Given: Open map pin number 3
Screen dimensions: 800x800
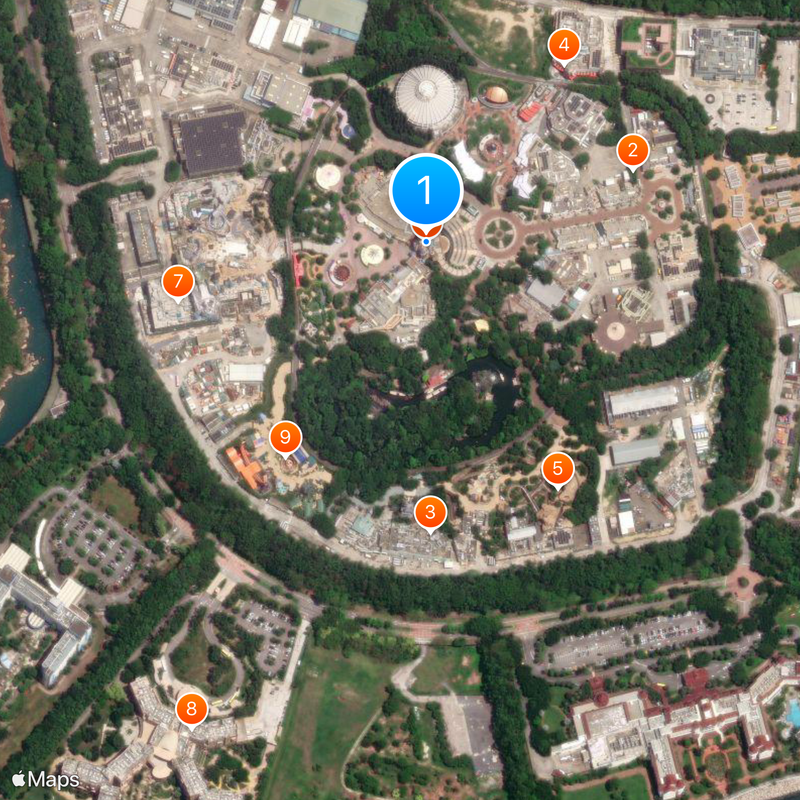Looking at the screenshot, I should tap(430, 513).
